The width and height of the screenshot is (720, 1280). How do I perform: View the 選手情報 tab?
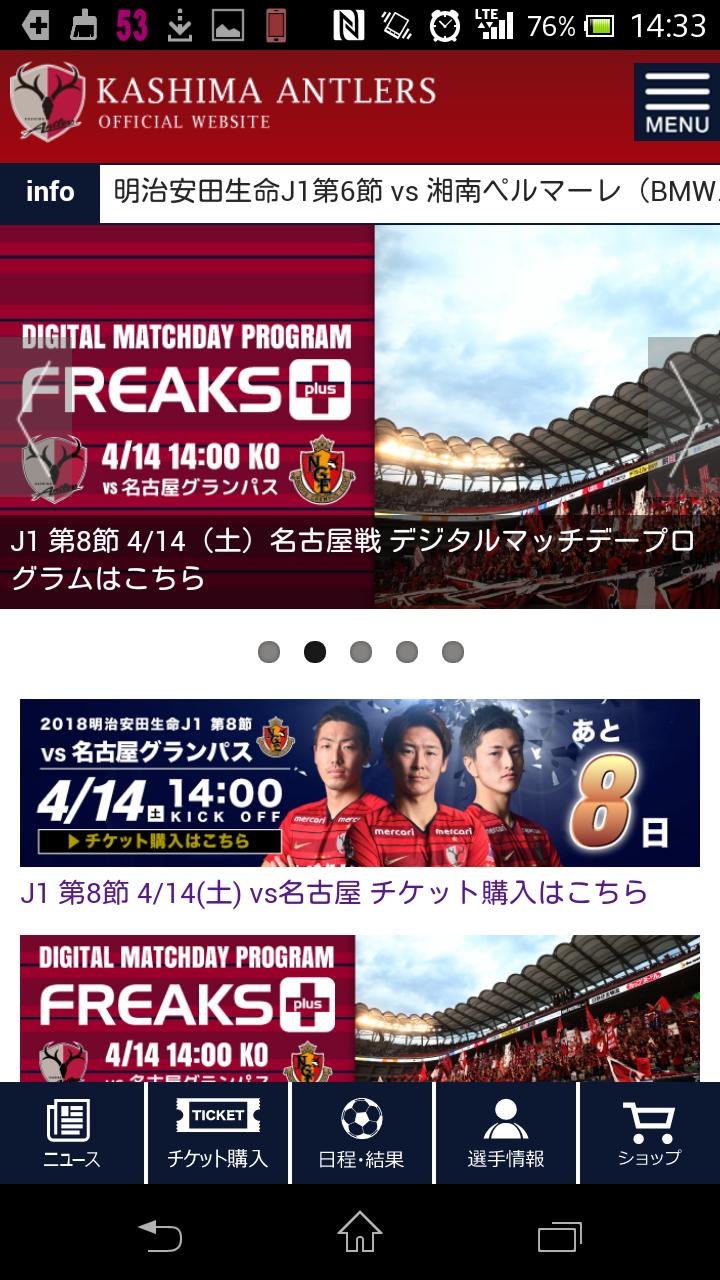click(x=506, y=1134)
